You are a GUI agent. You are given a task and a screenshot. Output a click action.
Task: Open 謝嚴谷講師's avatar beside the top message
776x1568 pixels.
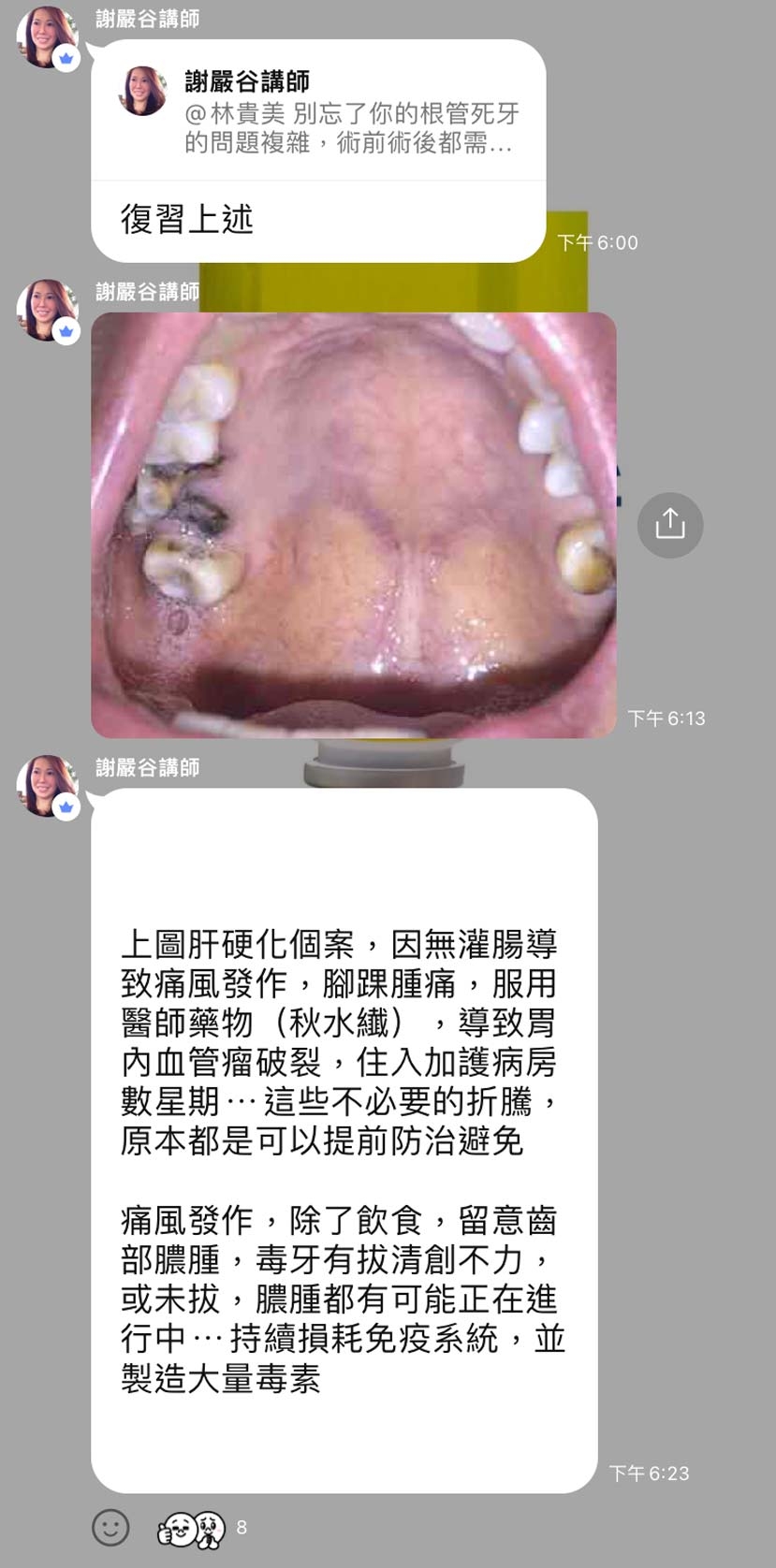[47, 37]
